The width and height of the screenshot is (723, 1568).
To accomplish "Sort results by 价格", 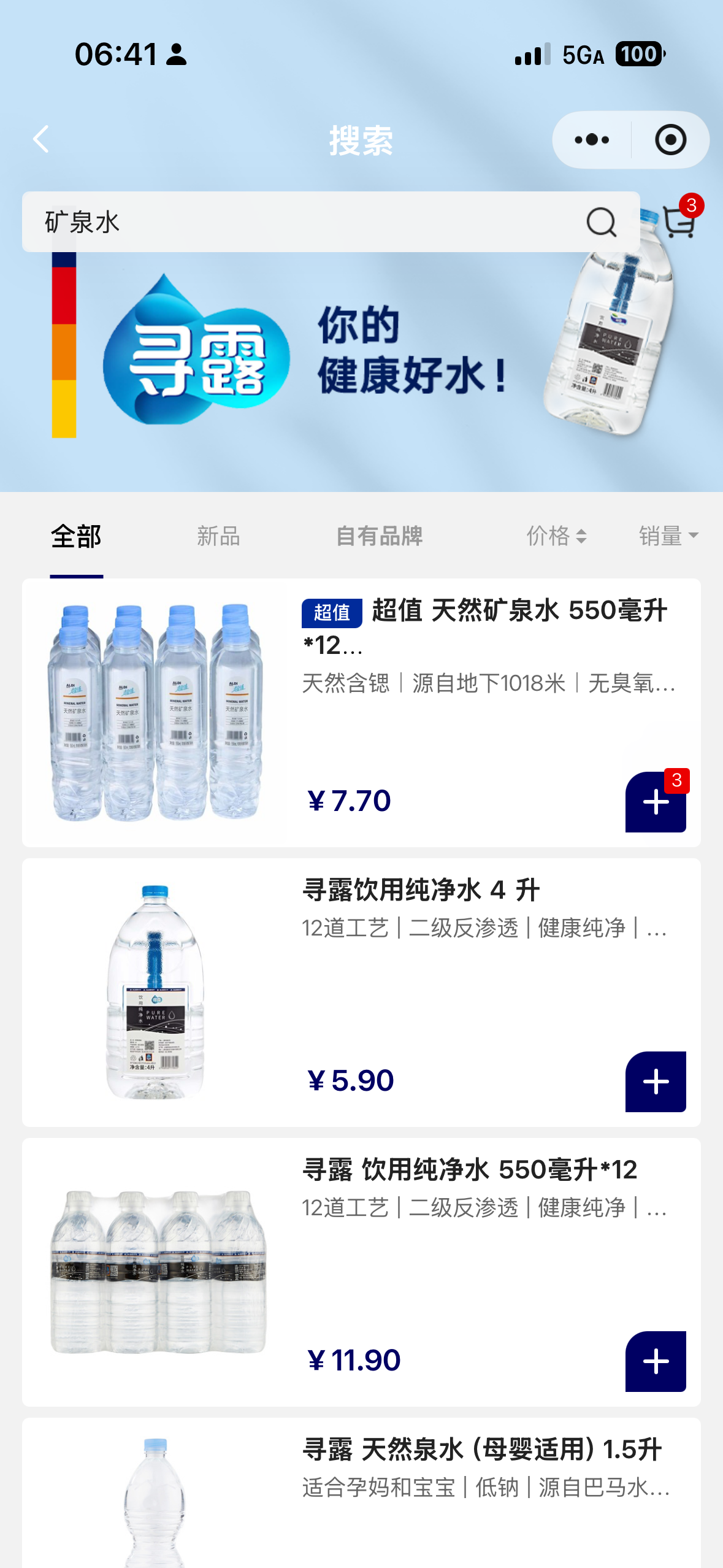I will pos(556,536).
